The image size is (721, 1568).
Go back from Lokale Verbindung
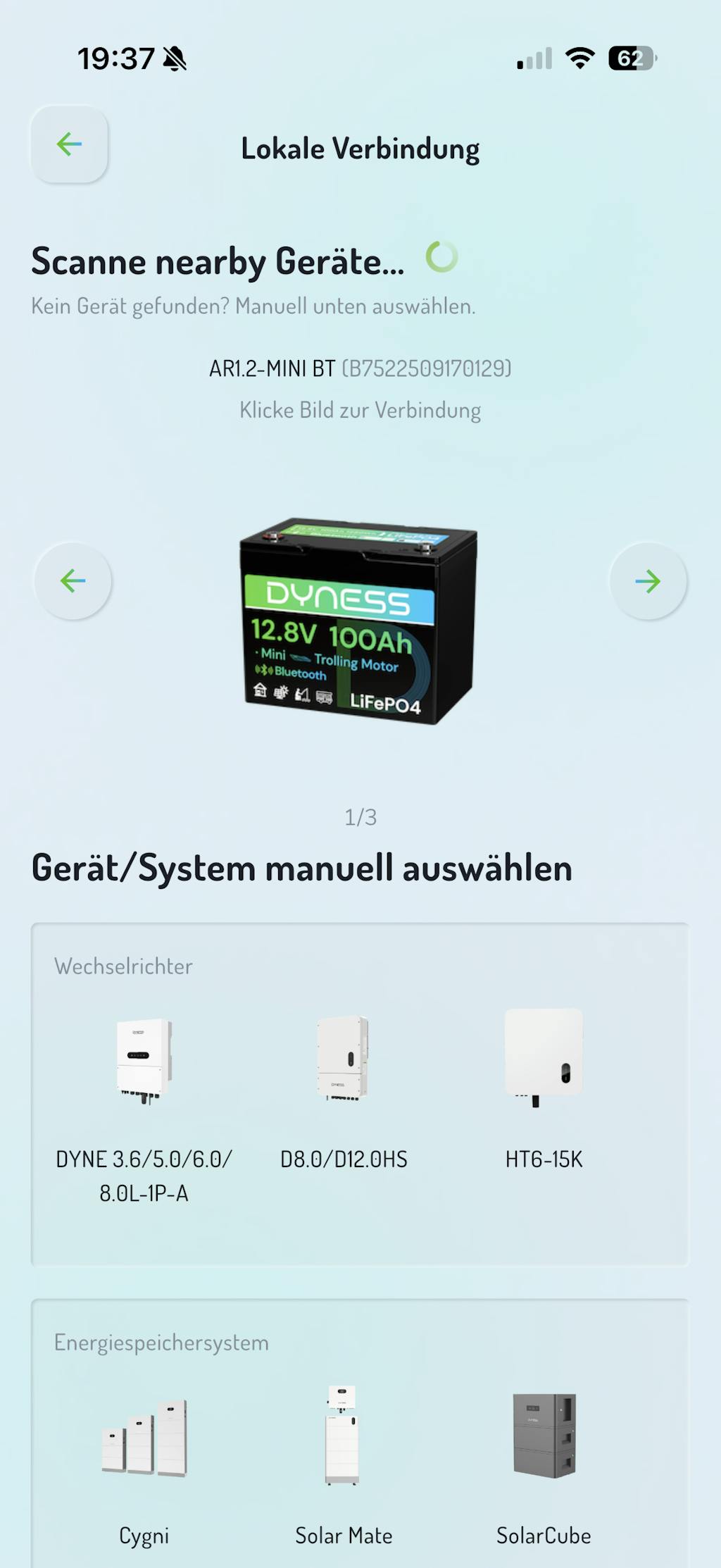click(x=69, y=144)
